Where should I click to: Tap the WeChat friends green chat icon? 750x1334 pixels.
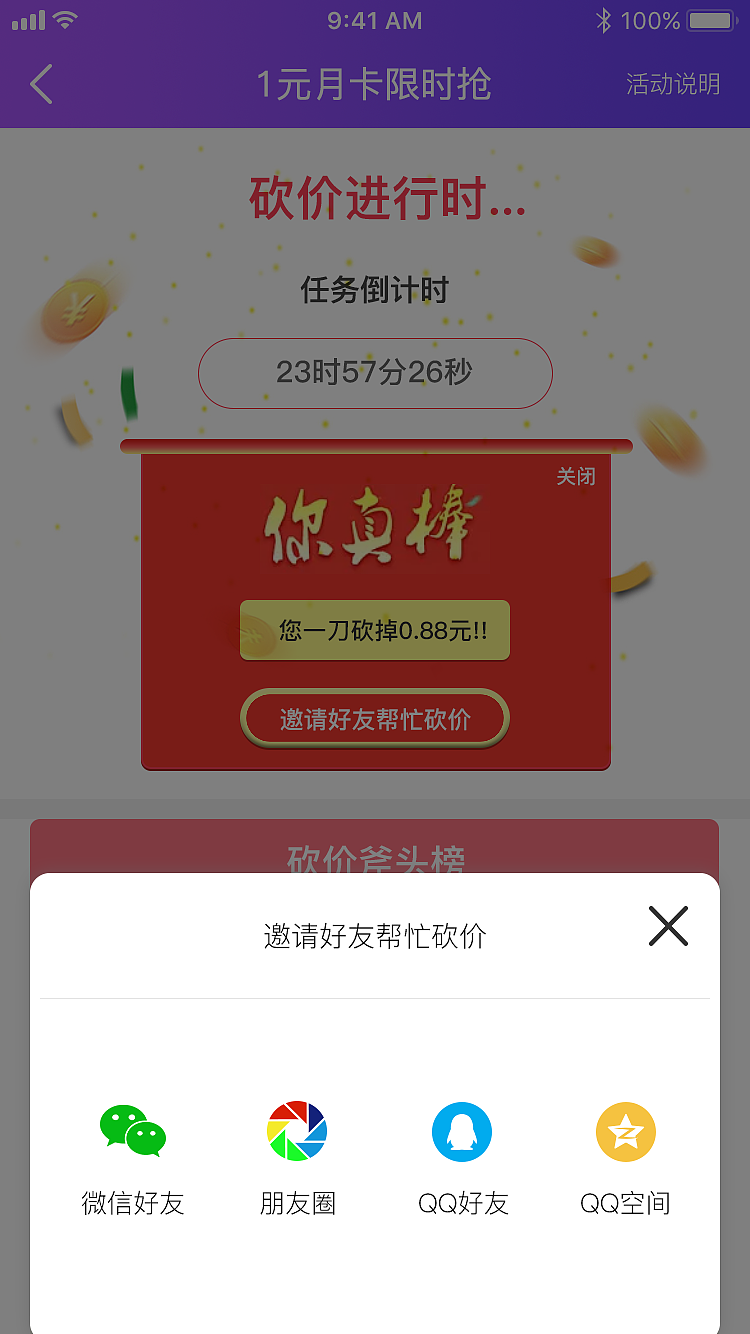[x=132, y=1130]
